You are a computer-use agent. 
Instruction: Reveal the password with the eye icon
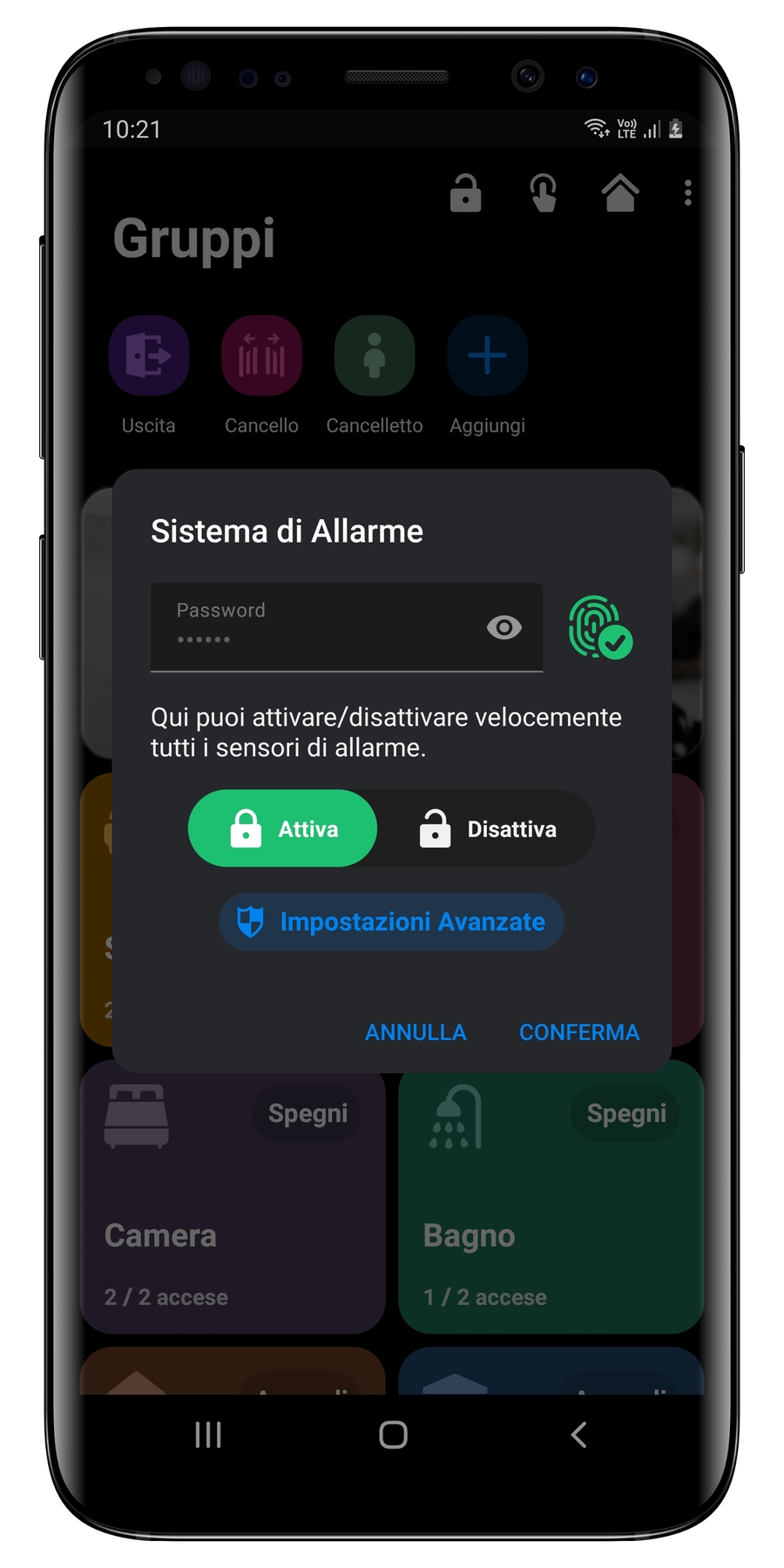coord(504,627)
